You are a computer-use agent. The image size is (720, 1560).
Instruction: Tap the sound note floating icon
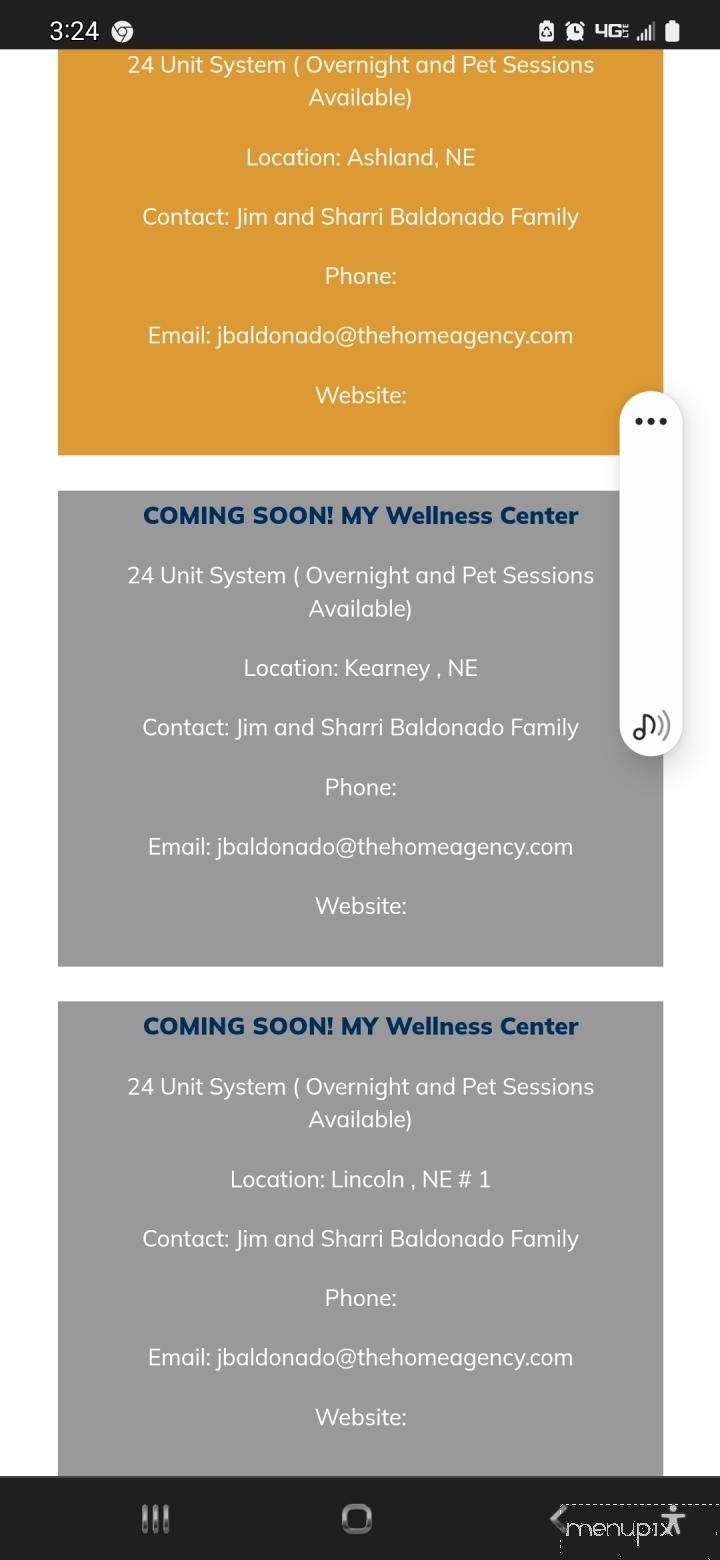(650, 726)
